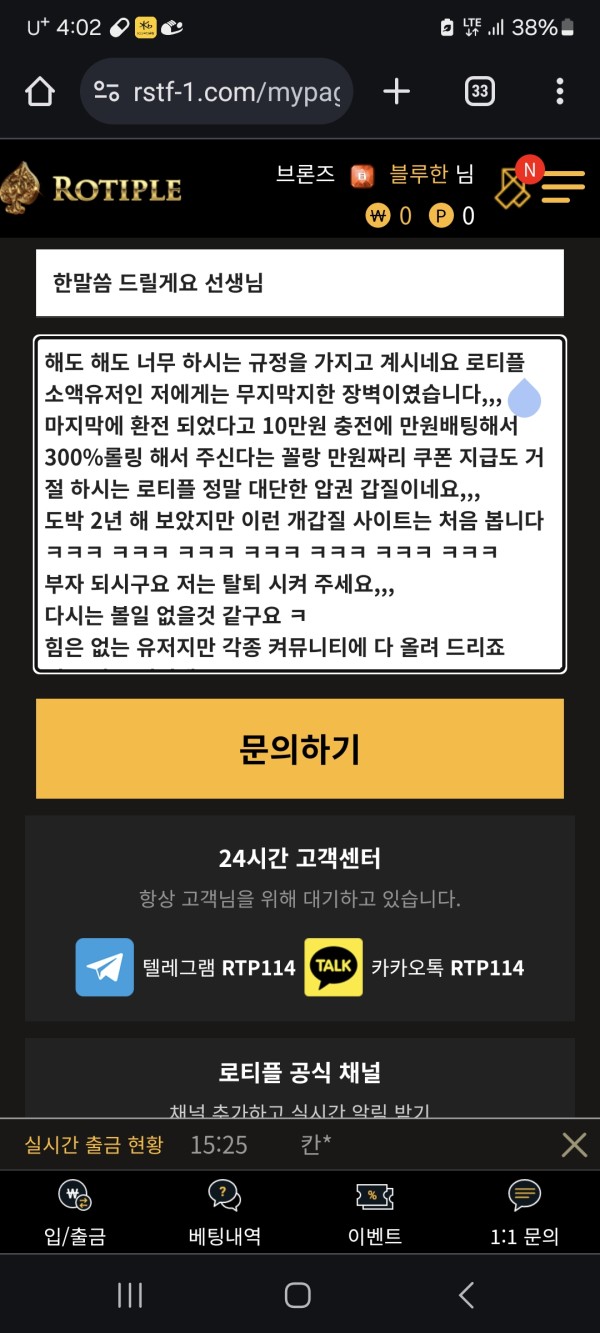600x1333 pixels.
Task: Dismiss the 실시간 출금 현황 banner
Action: 574,1145
